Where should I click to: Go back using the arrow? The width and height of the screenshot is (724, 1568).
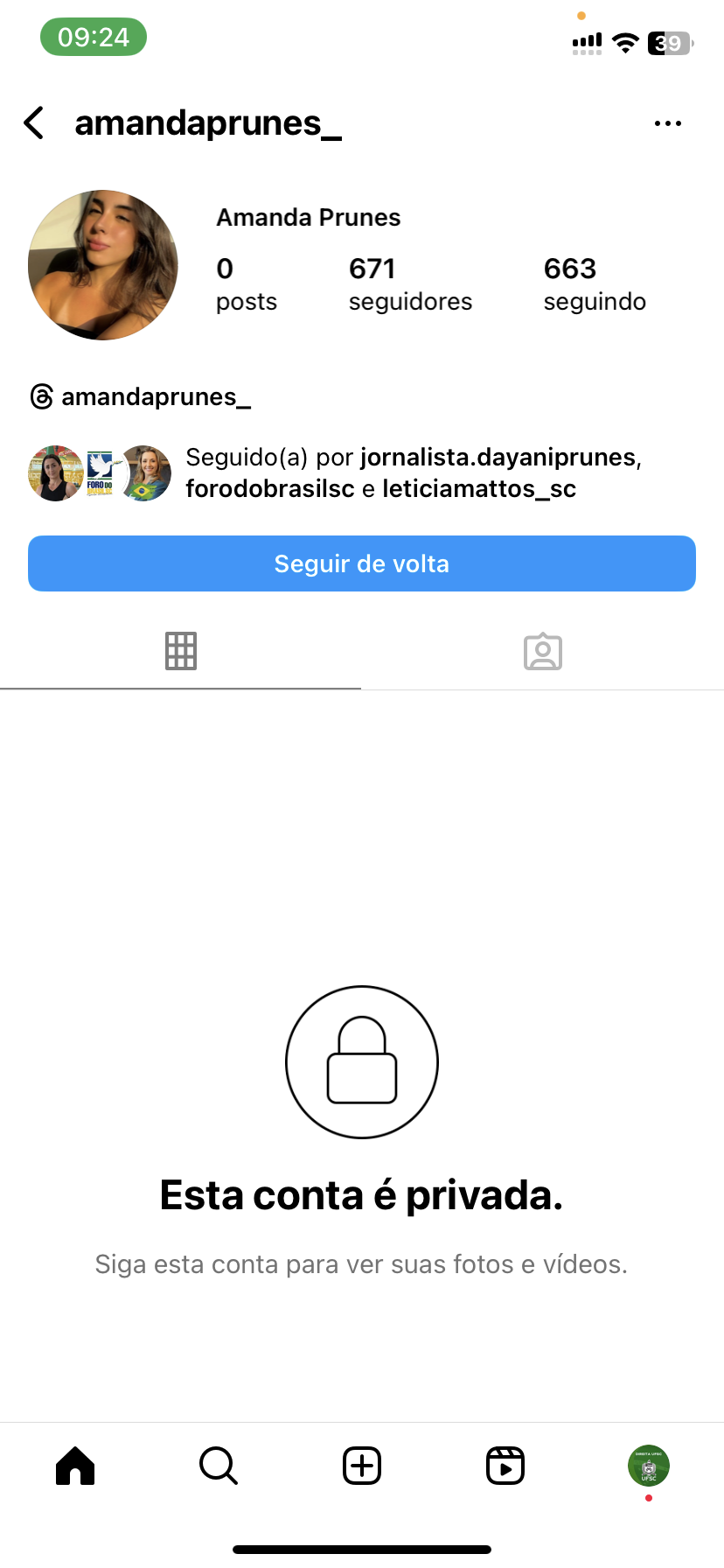[x=34, y=123]
